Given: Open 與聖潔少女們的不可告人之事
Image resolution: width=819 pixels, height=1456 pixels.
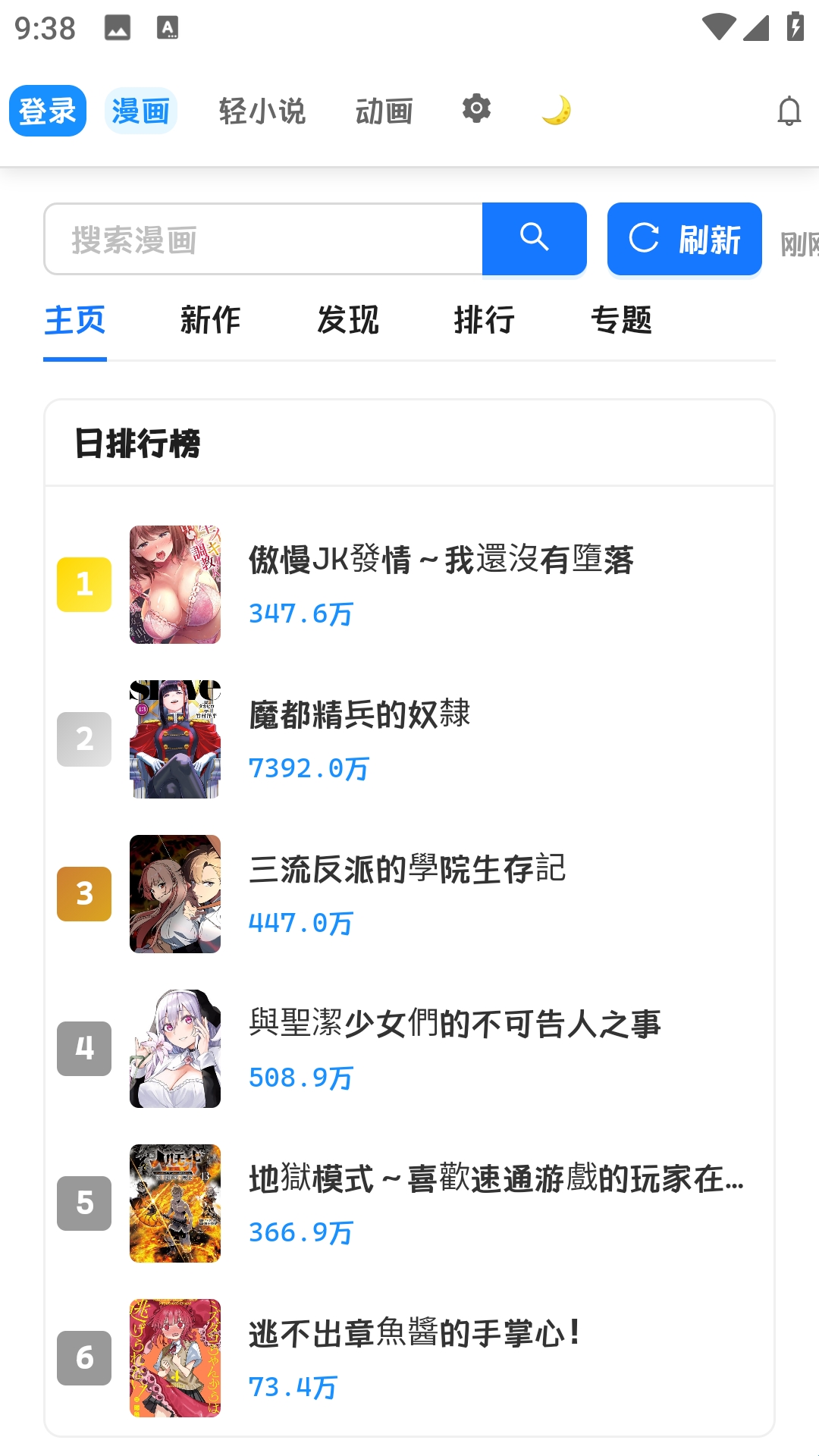Looking at the screenshot, I should point(454,1024).
